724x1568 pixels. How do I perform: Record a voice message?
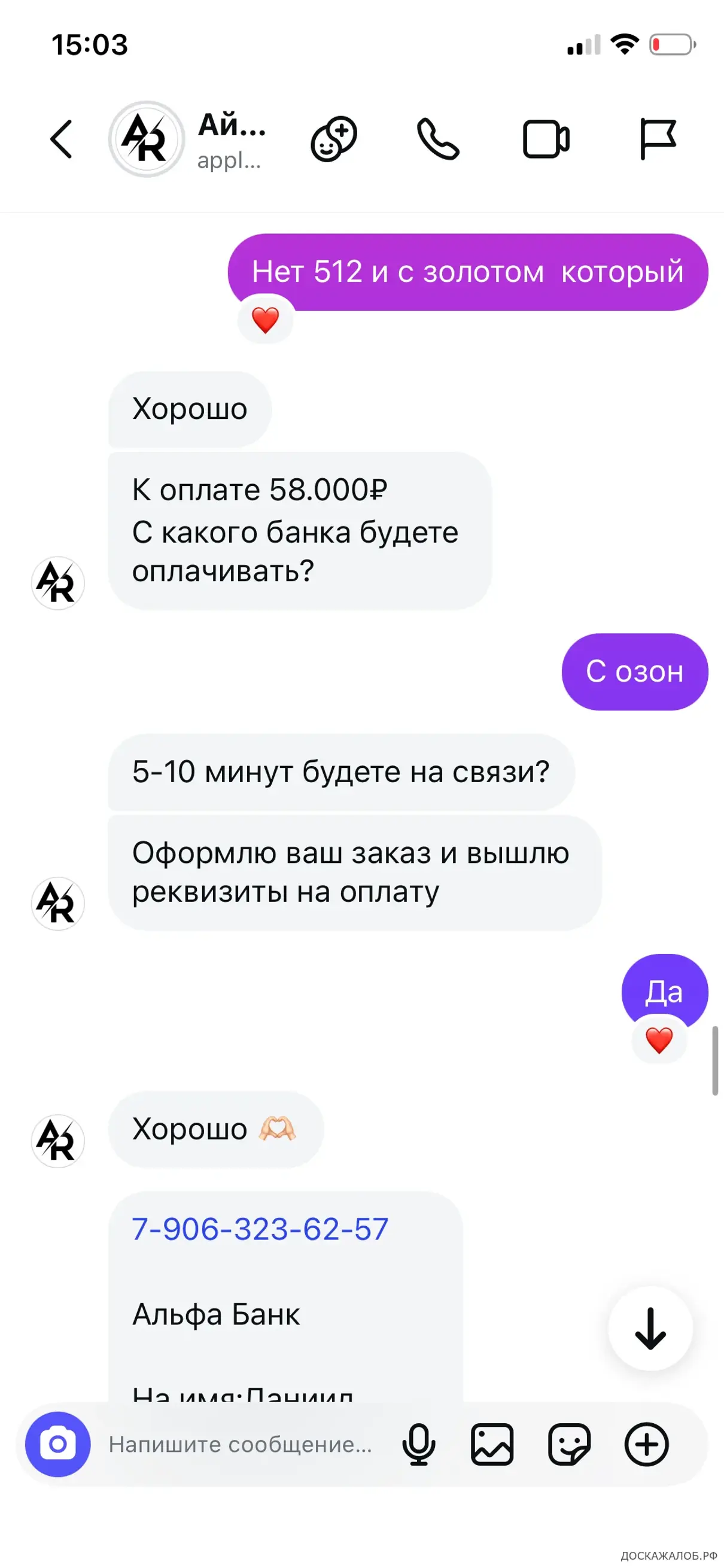tap(419, 1444)
